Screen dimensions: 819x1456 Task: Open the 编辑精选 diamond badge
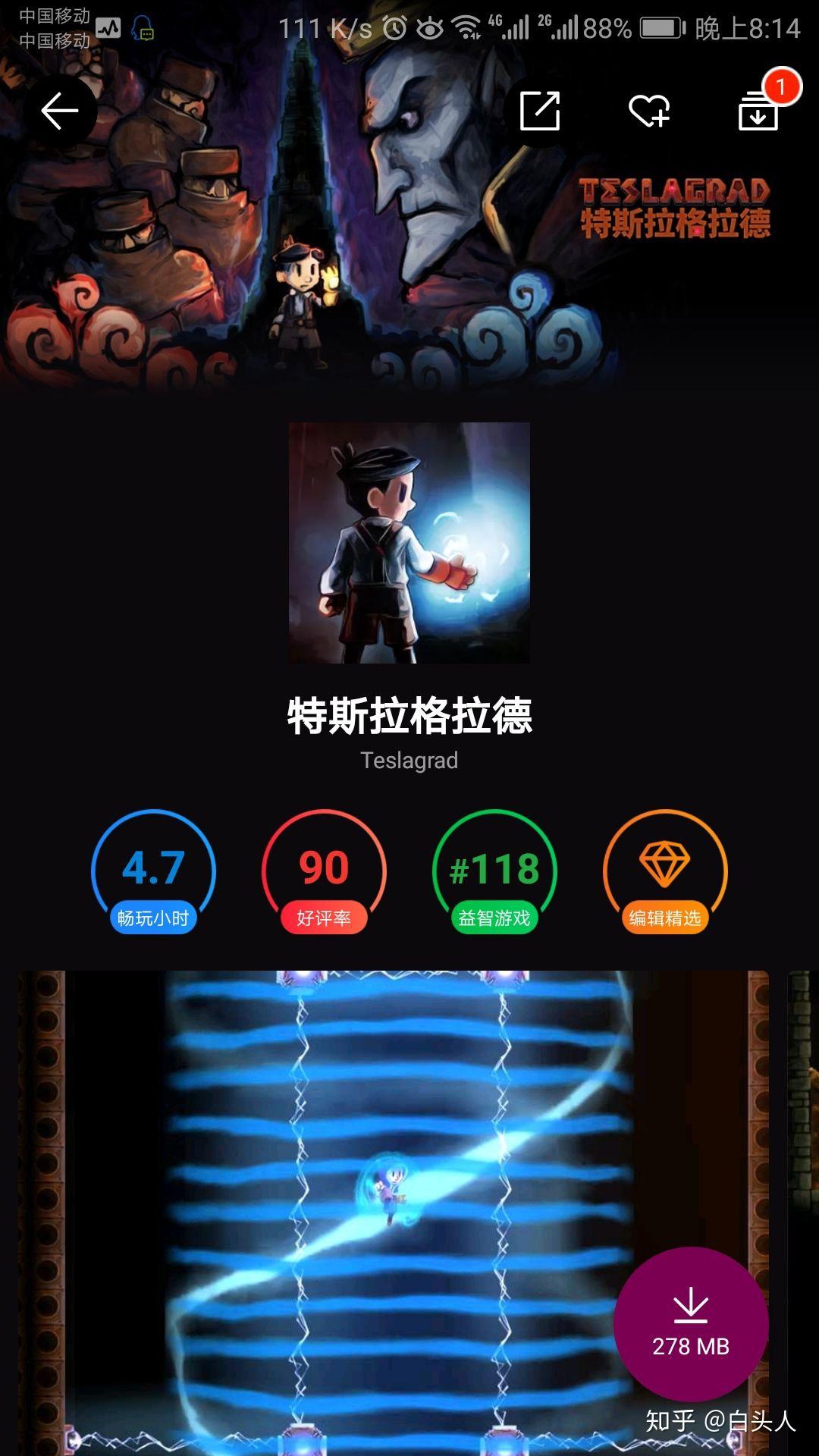click(x=665, y=872)
